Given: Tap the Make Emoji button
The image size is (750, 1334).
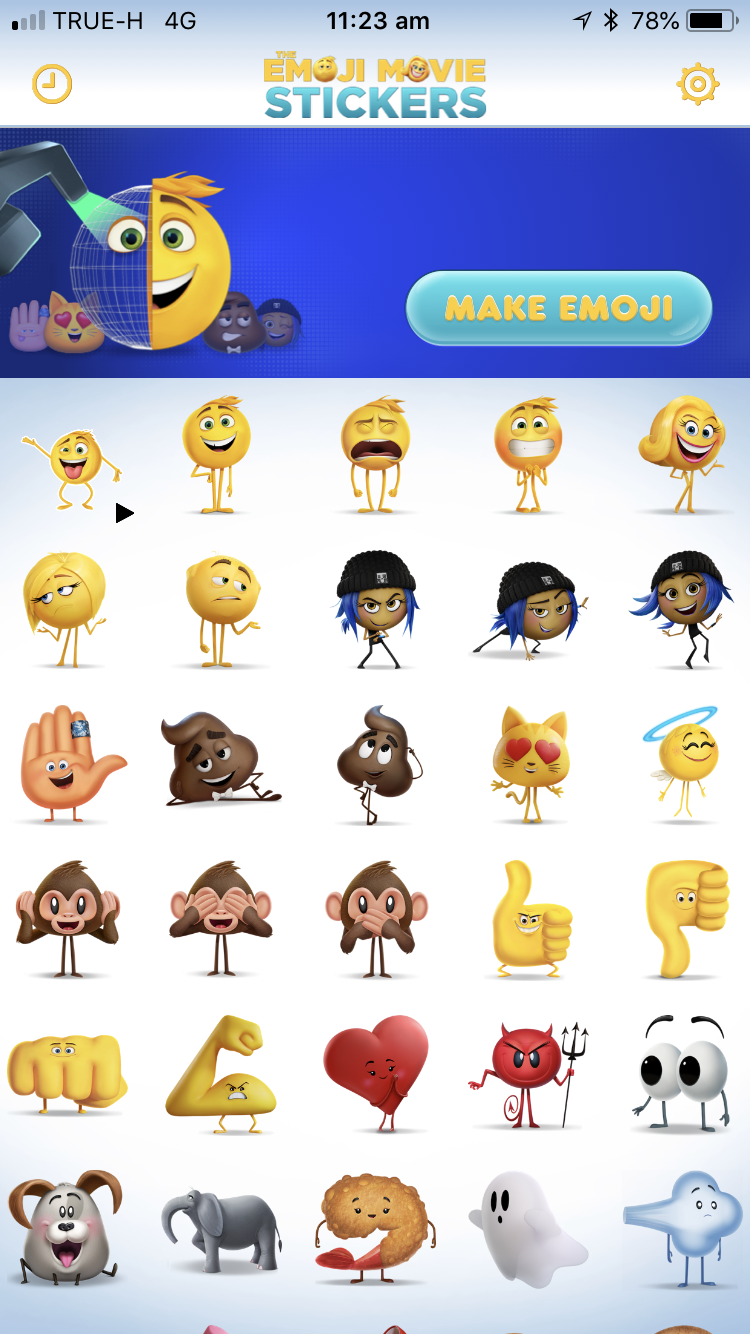Looking at the screenshot, I should click(x=558, y=308).
